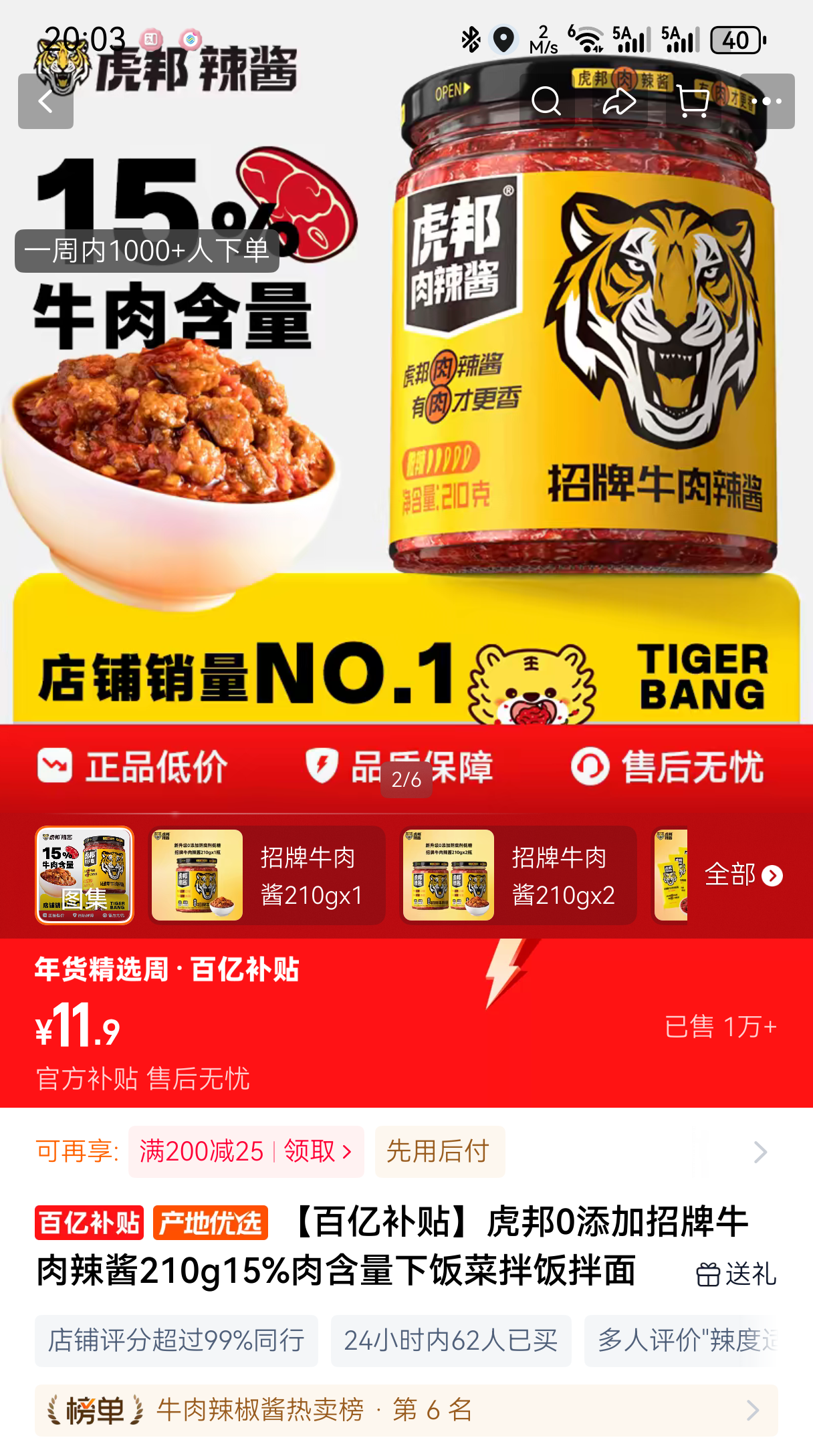Open the three-dot overflow menu

pyautogui.click(x=767, y=102)
